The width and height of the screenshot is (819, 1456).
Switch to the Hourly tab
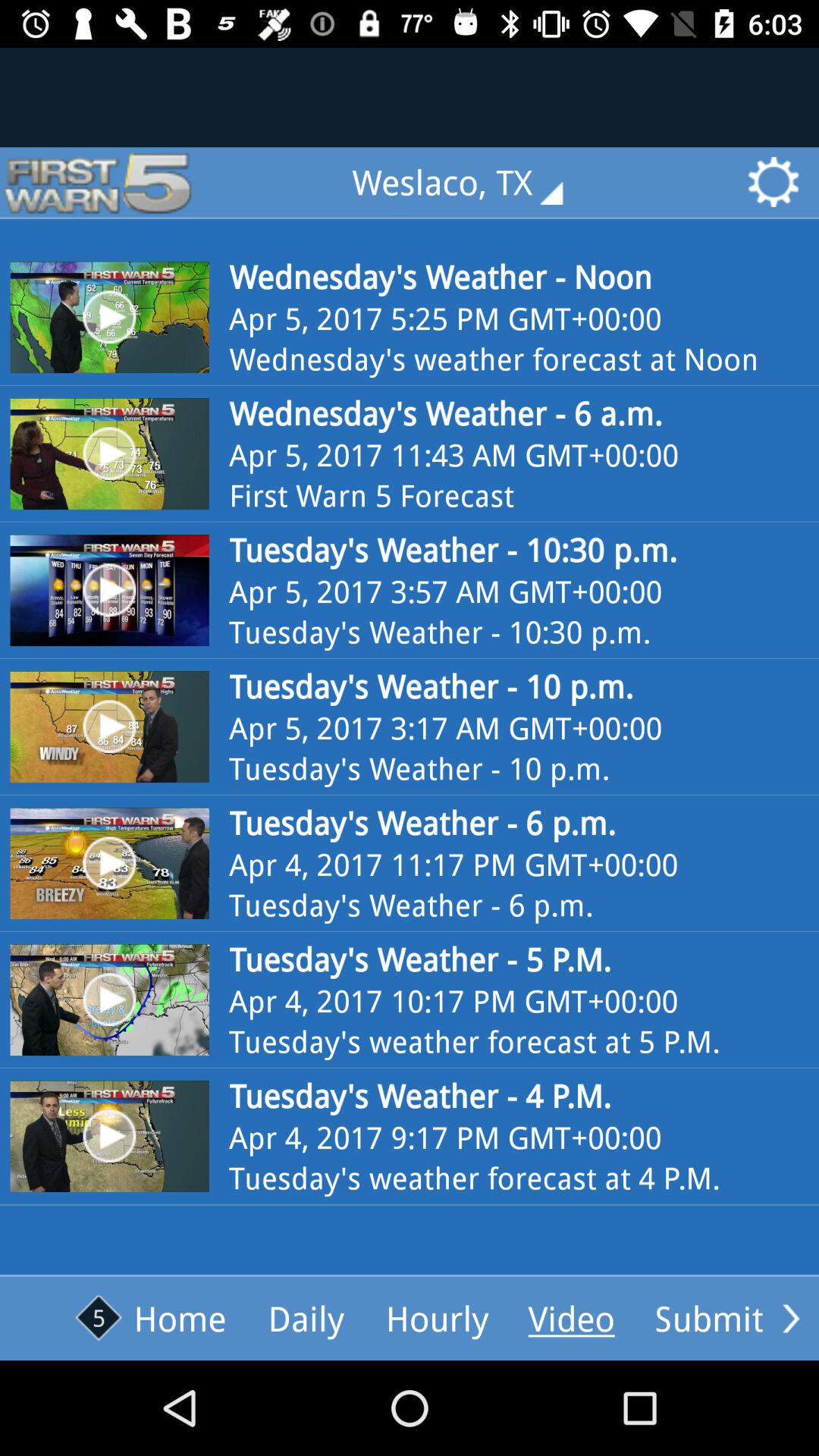coord(437,1319)
